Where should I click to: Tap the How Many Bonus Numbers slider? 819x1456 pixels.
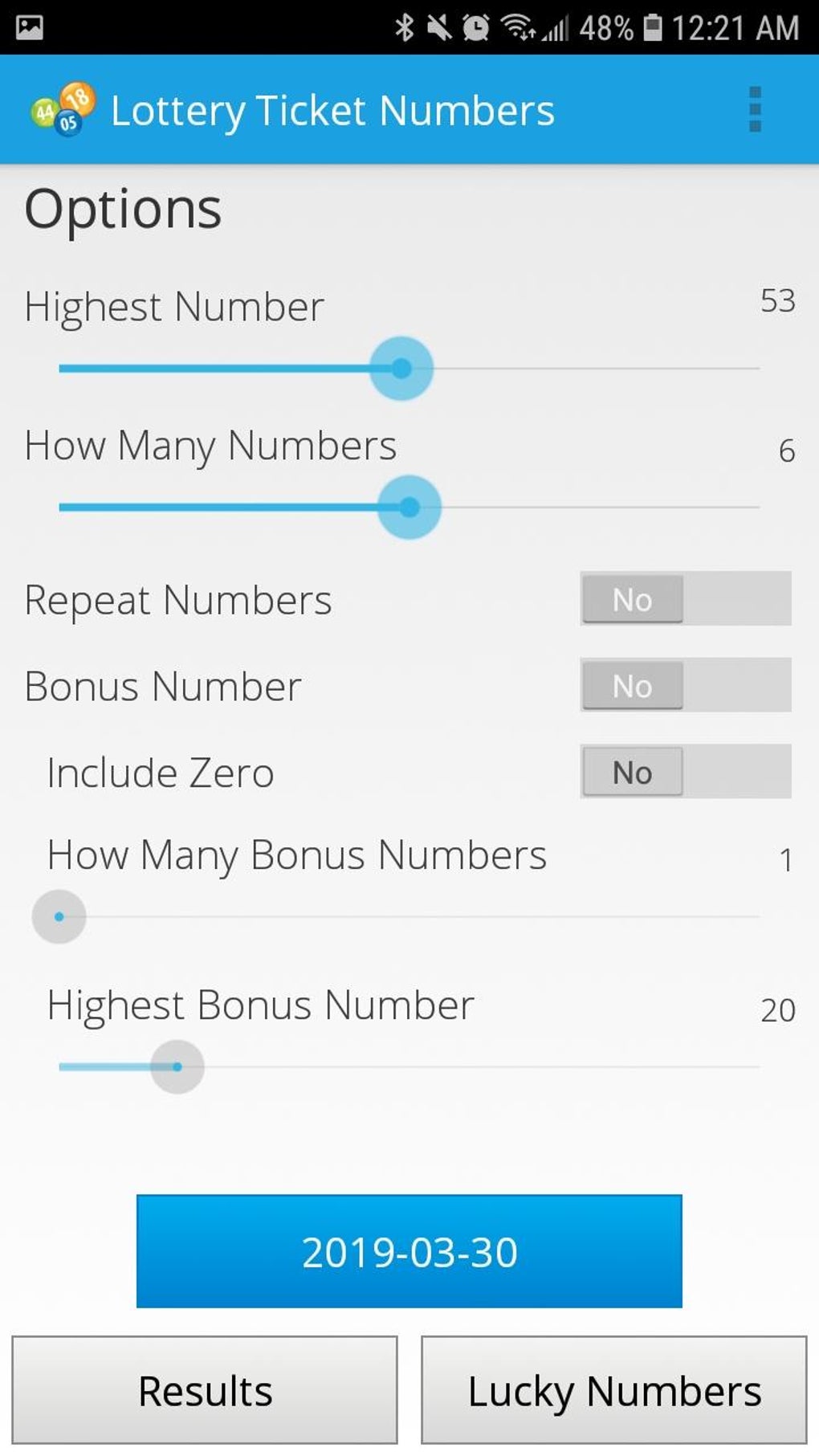pos(409,916)
